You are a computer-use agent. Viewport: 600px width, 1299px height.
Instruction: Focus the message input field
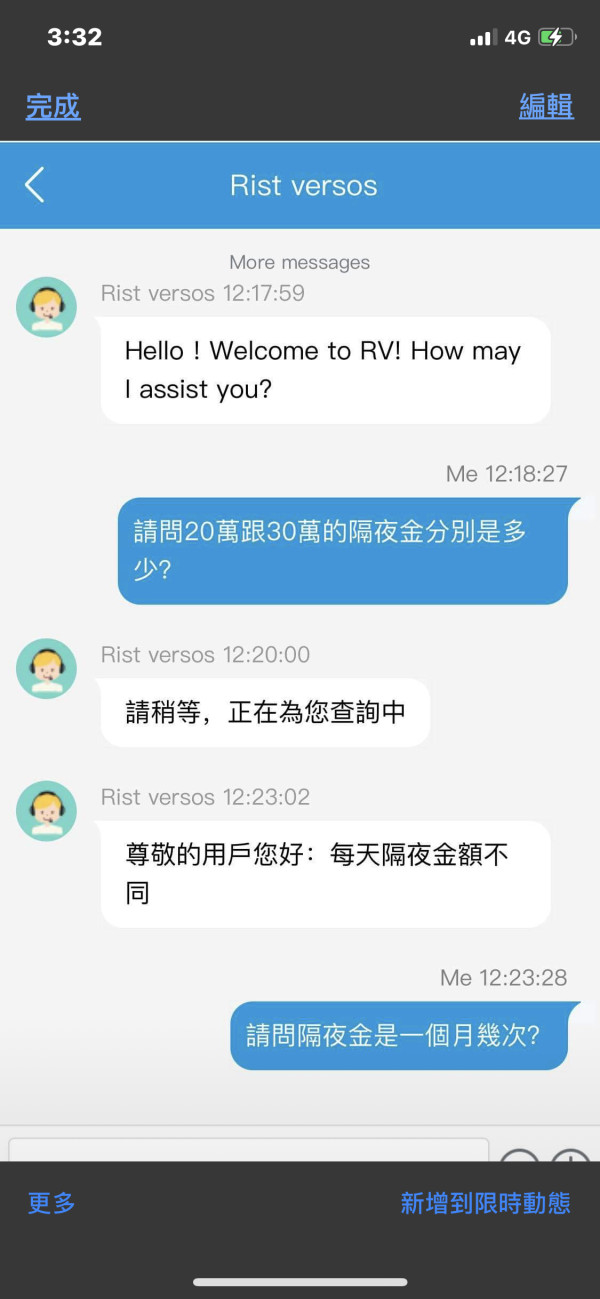(249, 1149)
